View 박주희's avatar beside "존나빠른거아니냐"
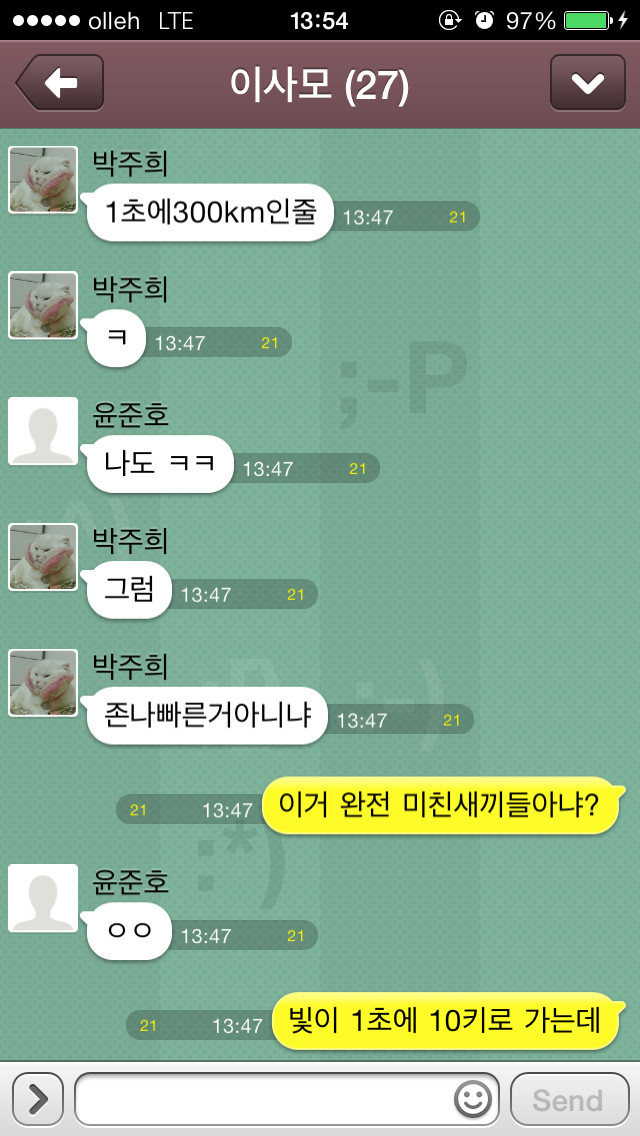This screenshot has width=640, height=1136. point(43,682)
